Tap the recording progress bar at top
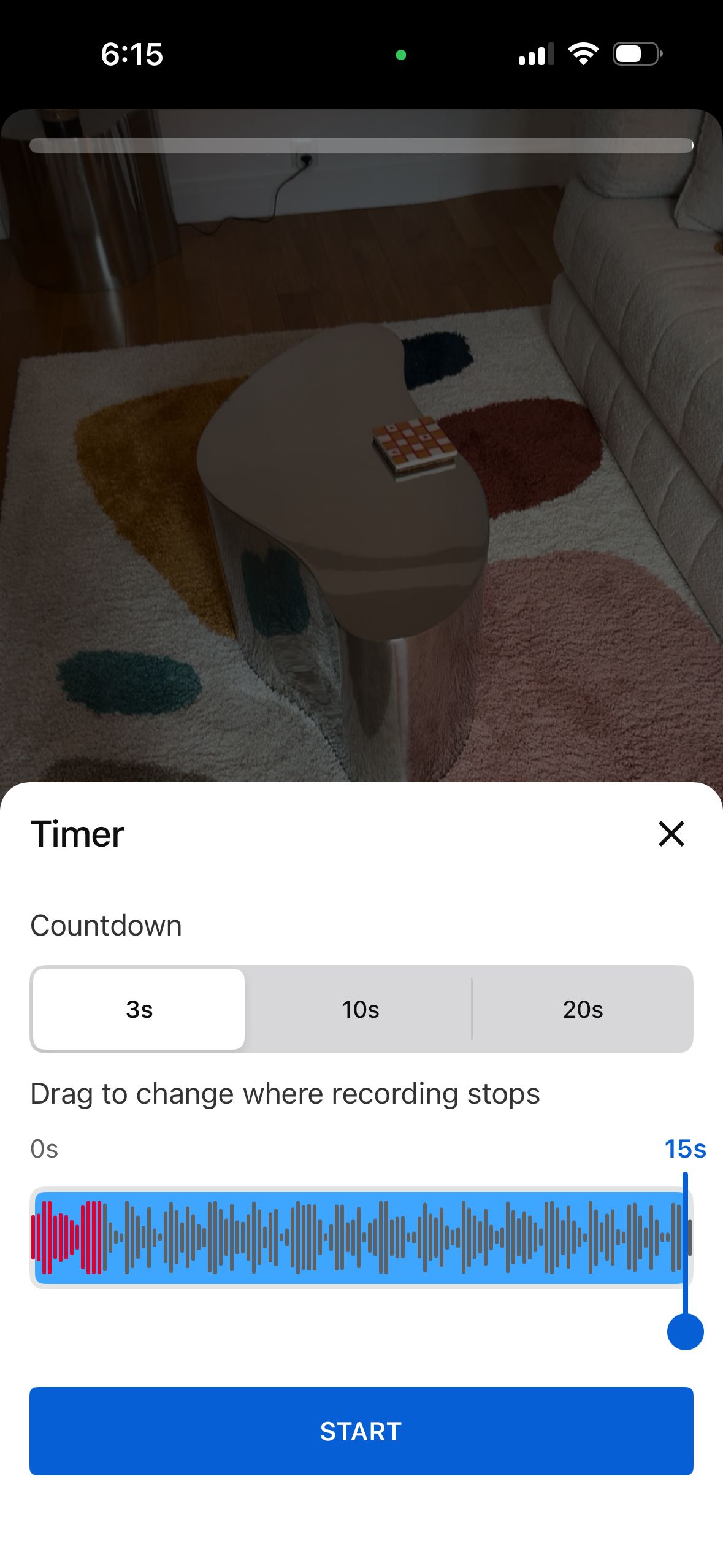This screenshot has width=723, height=1568. click(x=361, y=144)
